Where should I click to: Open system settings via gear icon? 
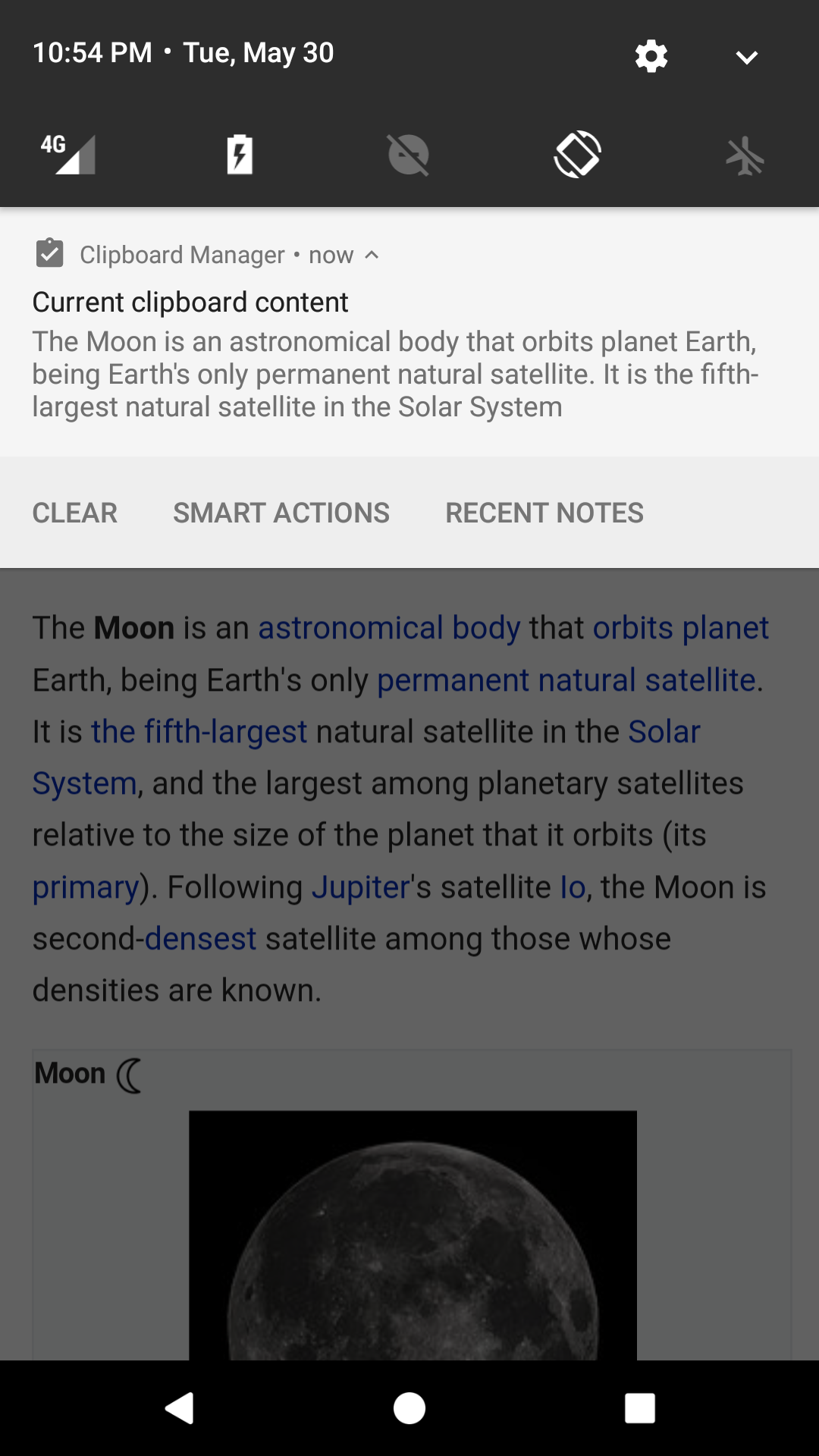tap(651, 55)
